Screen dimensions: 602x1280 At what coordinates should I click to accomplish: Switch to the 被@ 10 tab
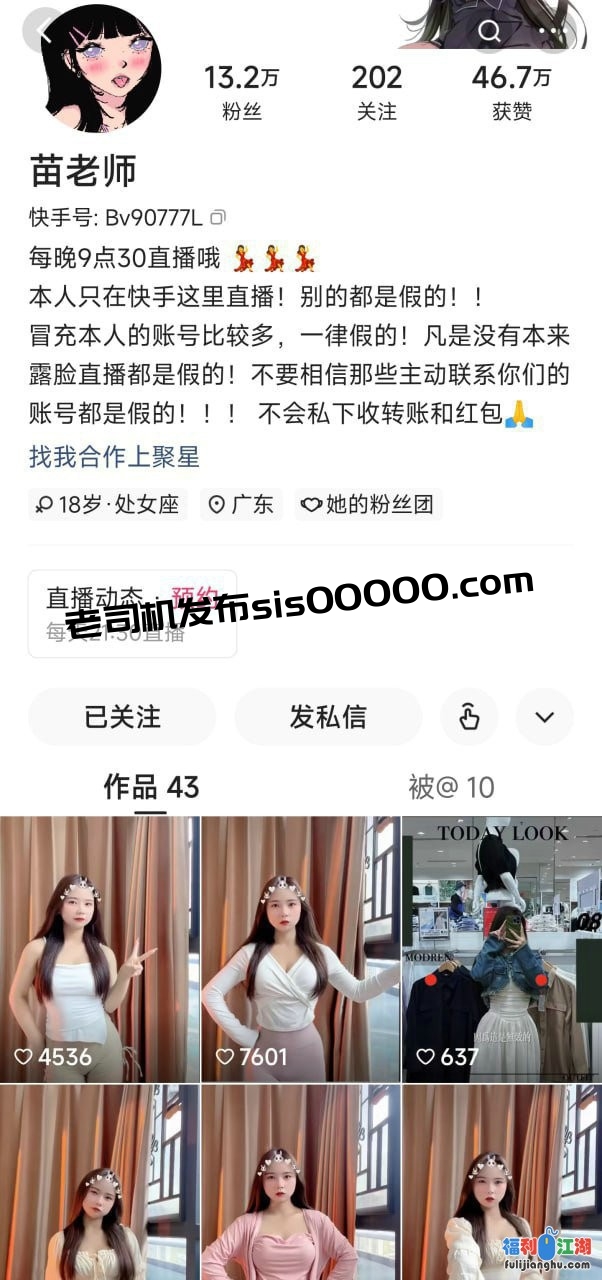tap(451, 787)
